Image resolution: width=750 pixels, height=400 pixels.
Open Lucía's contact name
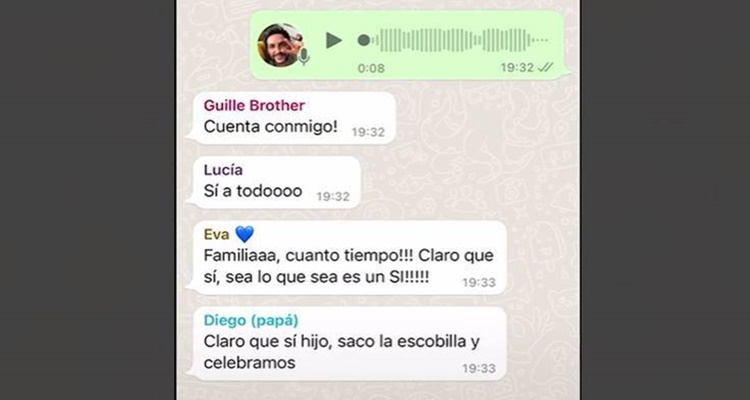click(x=223, y=170)
